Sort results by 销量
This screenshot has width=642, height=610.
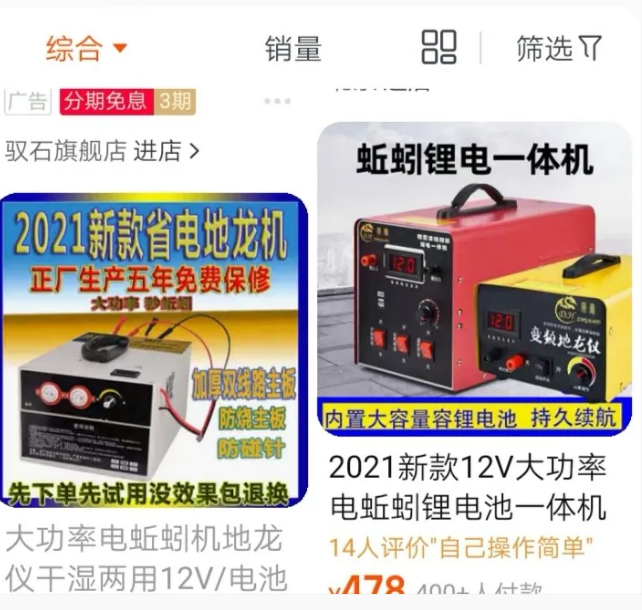(x=293, y=47)
